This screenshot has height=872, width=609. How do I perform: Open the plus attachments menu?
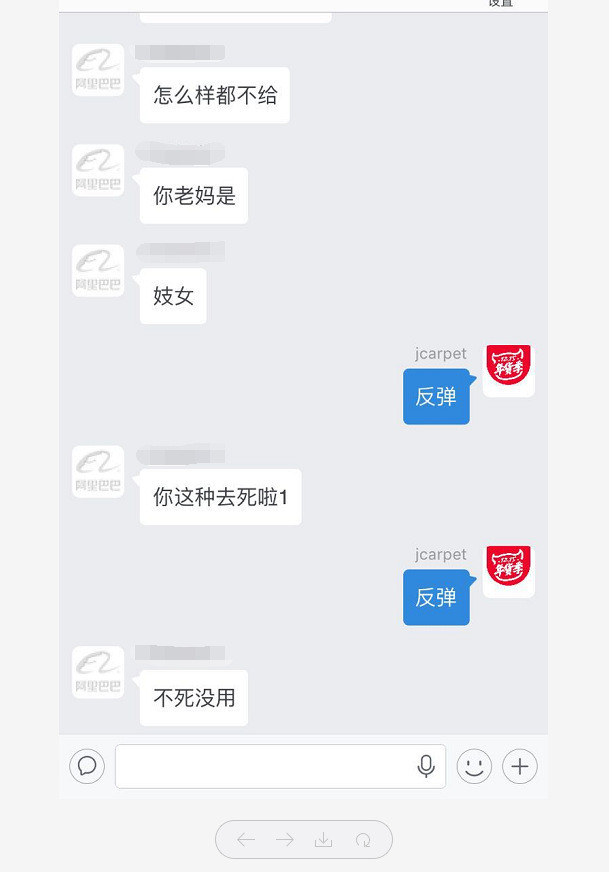click(520, 766)
